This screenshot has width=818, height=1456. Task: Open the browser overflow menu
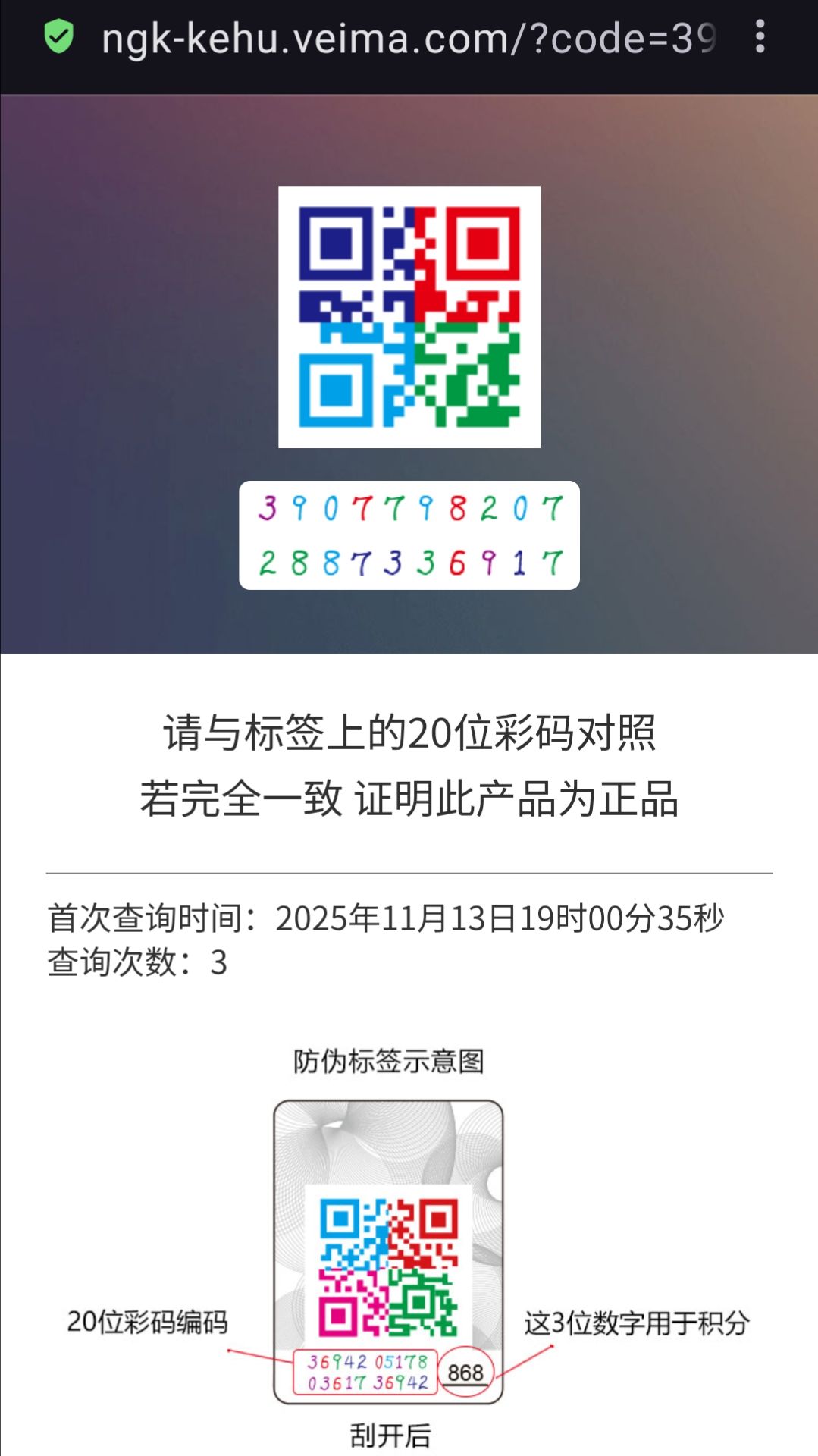pos(760,37)
